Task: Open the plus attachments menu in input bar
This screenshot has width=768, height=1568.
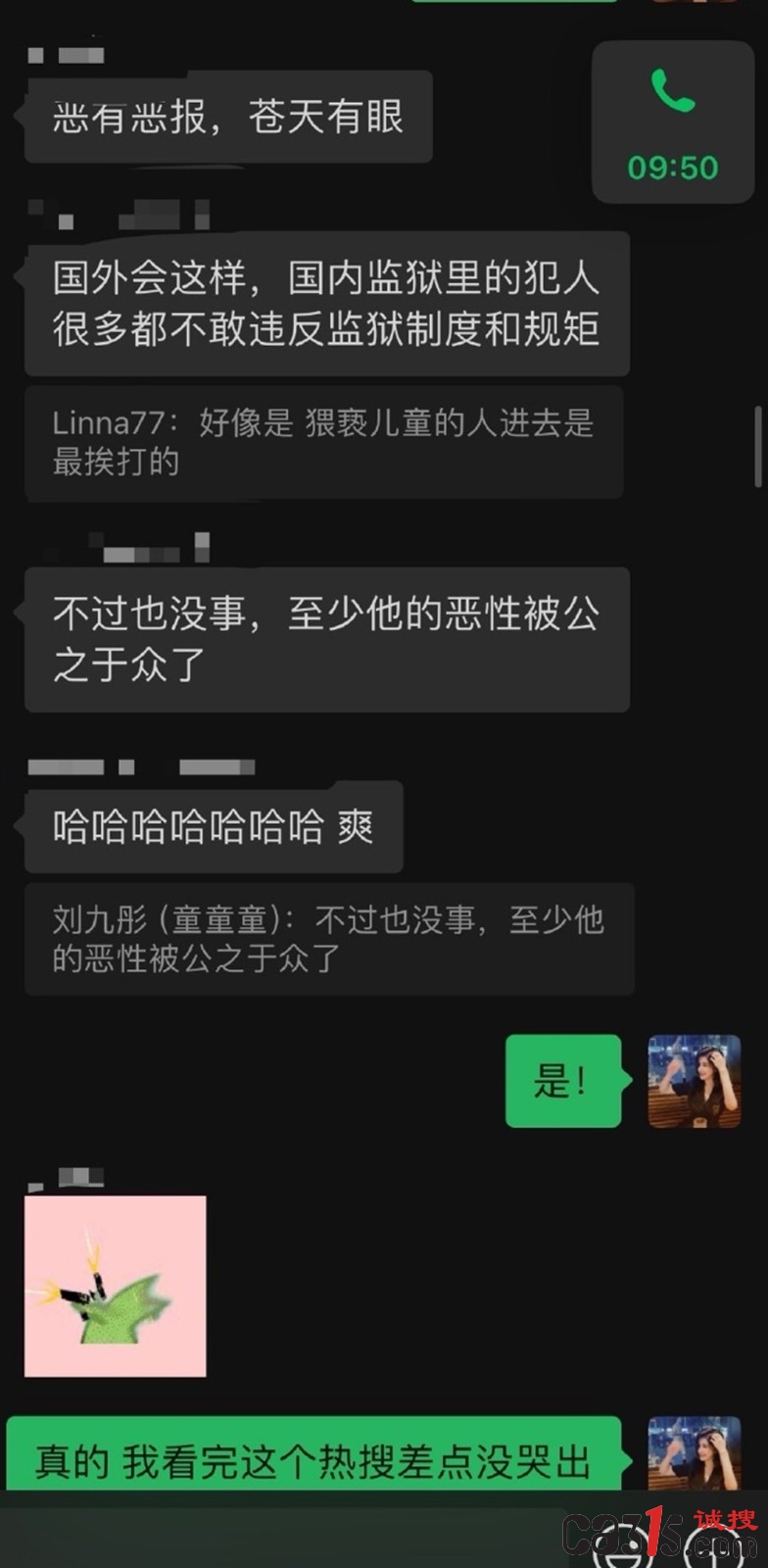Action: point(717,1546)
